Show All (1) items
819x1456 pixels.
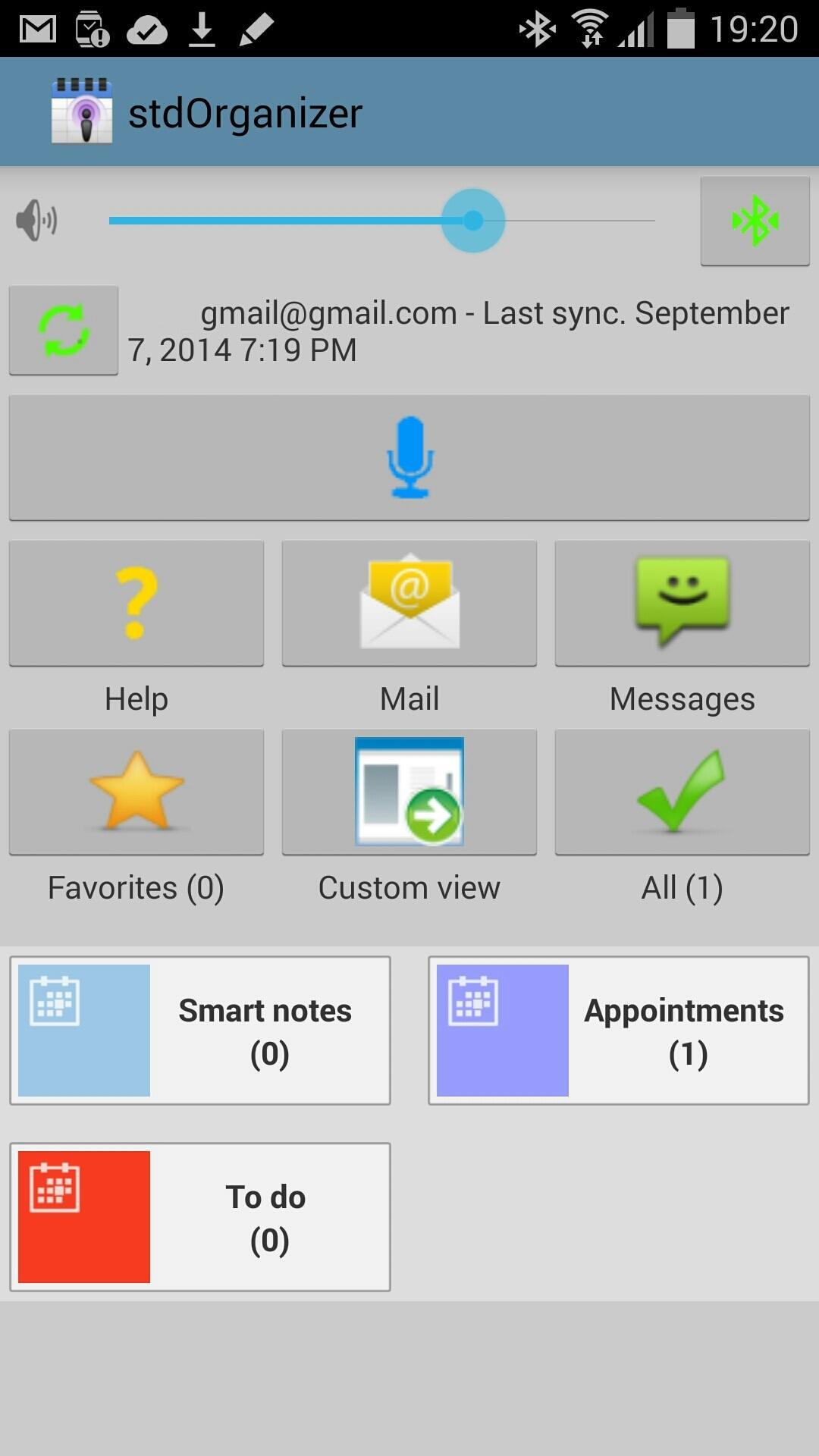pos(682,792)
